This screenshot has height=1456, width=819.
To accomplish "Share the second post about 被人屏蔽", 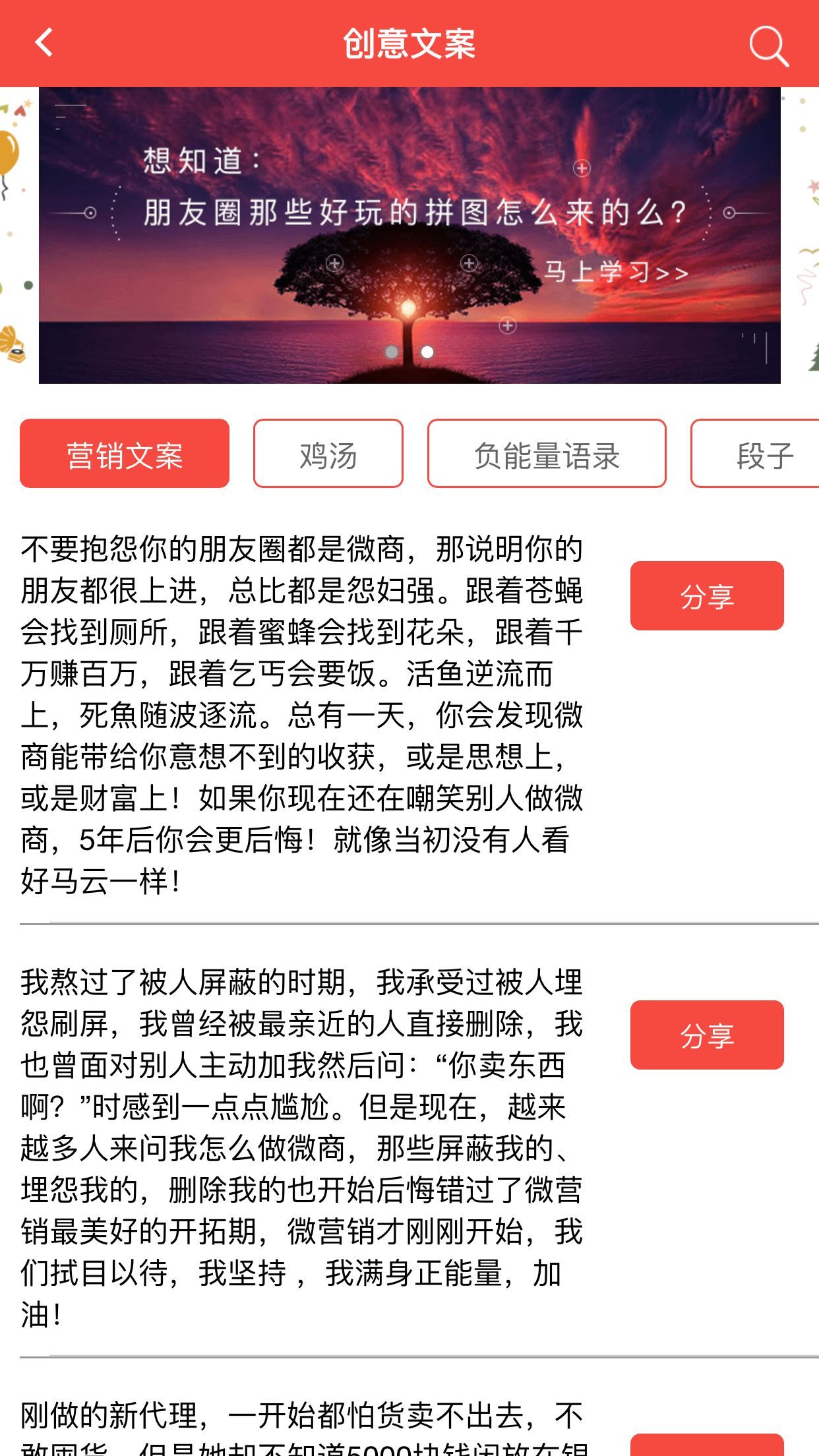I will [707, 1035].
